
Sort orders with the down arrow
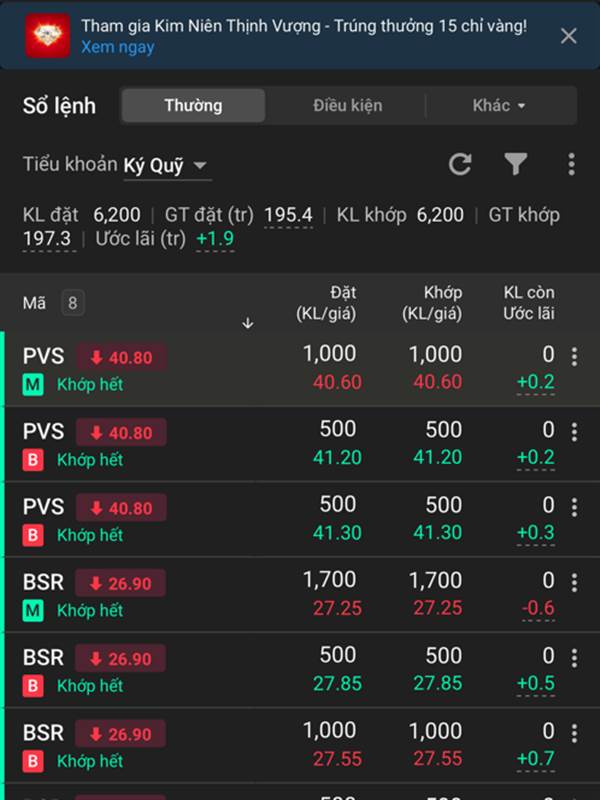(x=248, y=324)
